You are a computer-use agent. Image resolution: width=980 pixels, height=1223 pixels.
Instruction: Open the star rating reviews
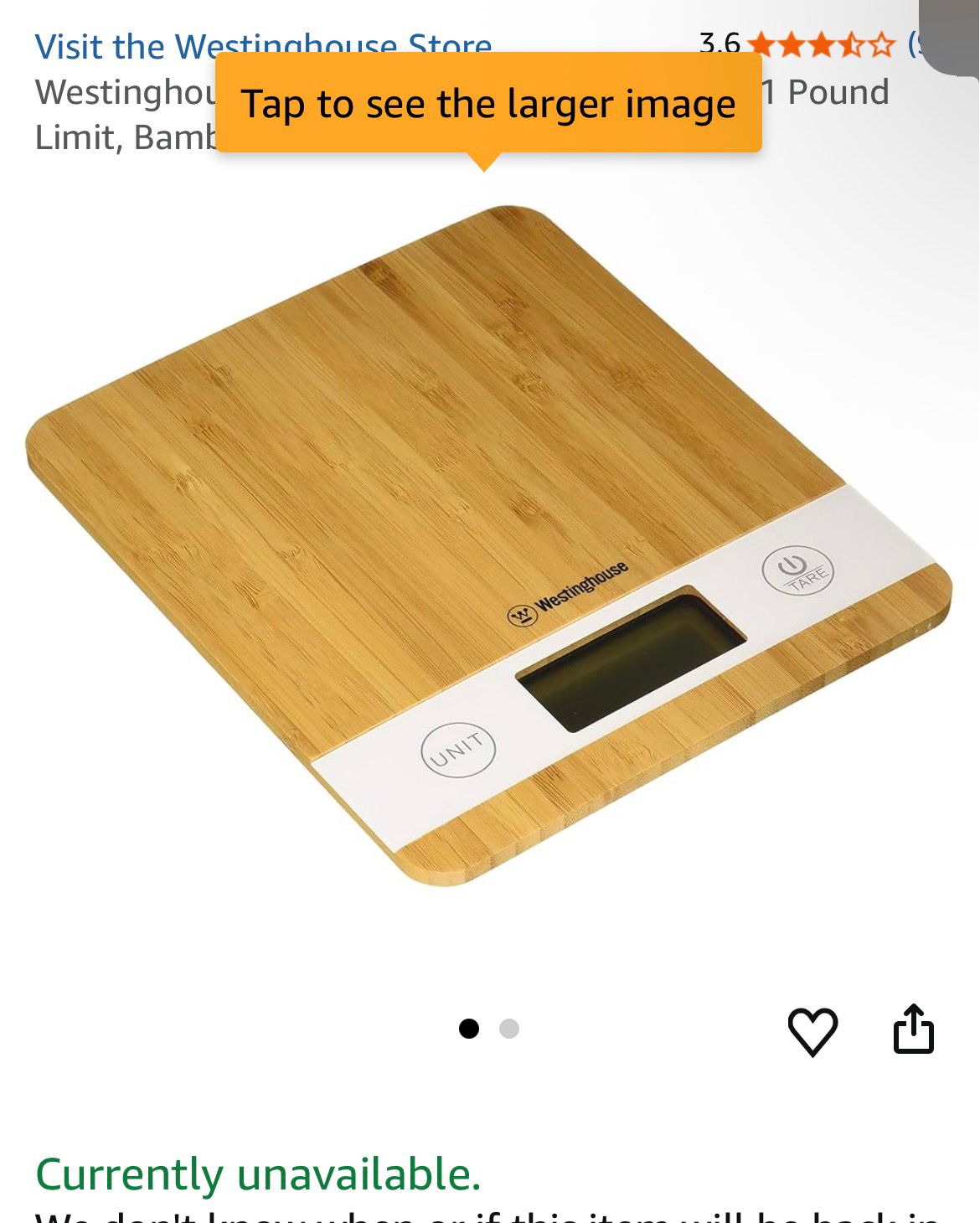821,44
